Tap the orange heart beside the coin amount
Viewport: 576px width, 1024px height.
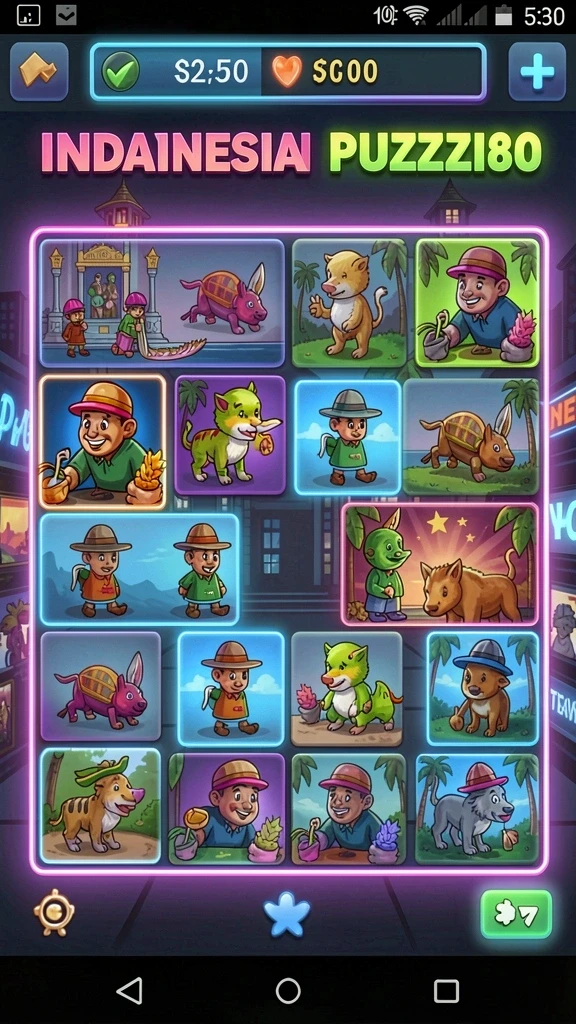[x=287, y=71]
